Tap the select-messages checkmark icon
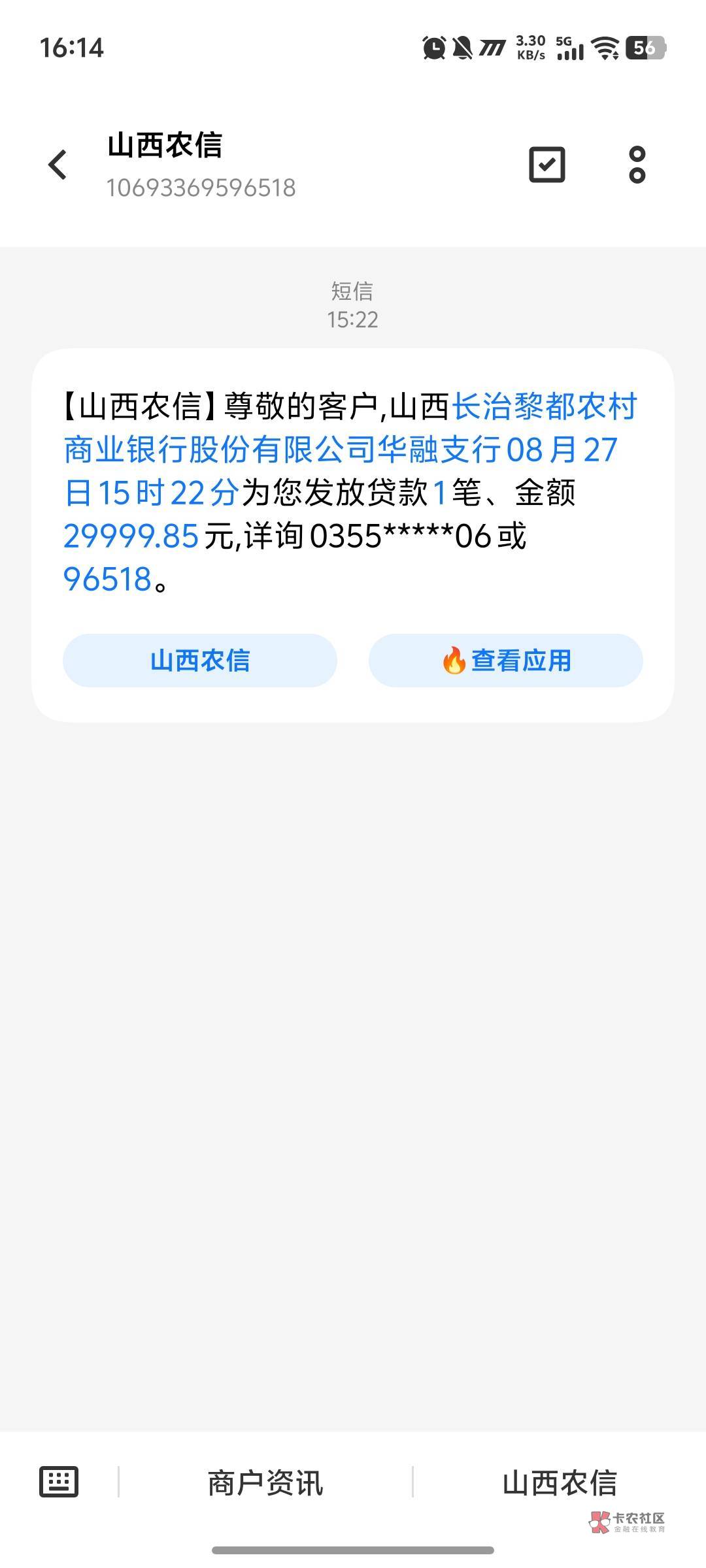This screenshot has height=1568, width=706. (x=546, y=164)
